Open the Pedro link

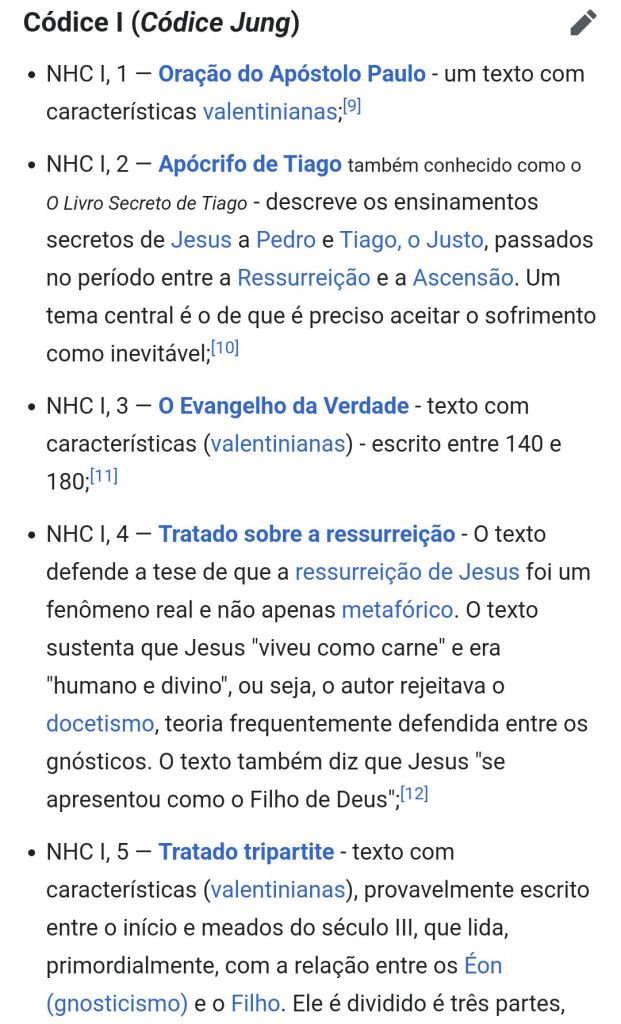285,240
